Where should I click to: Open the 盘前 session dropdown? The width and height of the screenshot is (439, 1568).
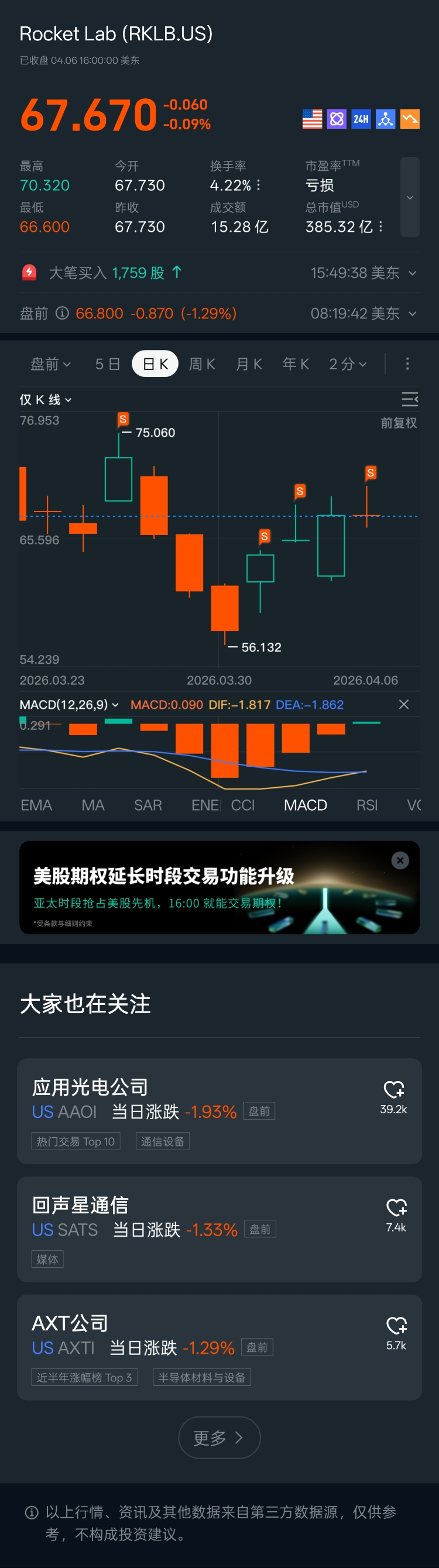coord(50,364)
